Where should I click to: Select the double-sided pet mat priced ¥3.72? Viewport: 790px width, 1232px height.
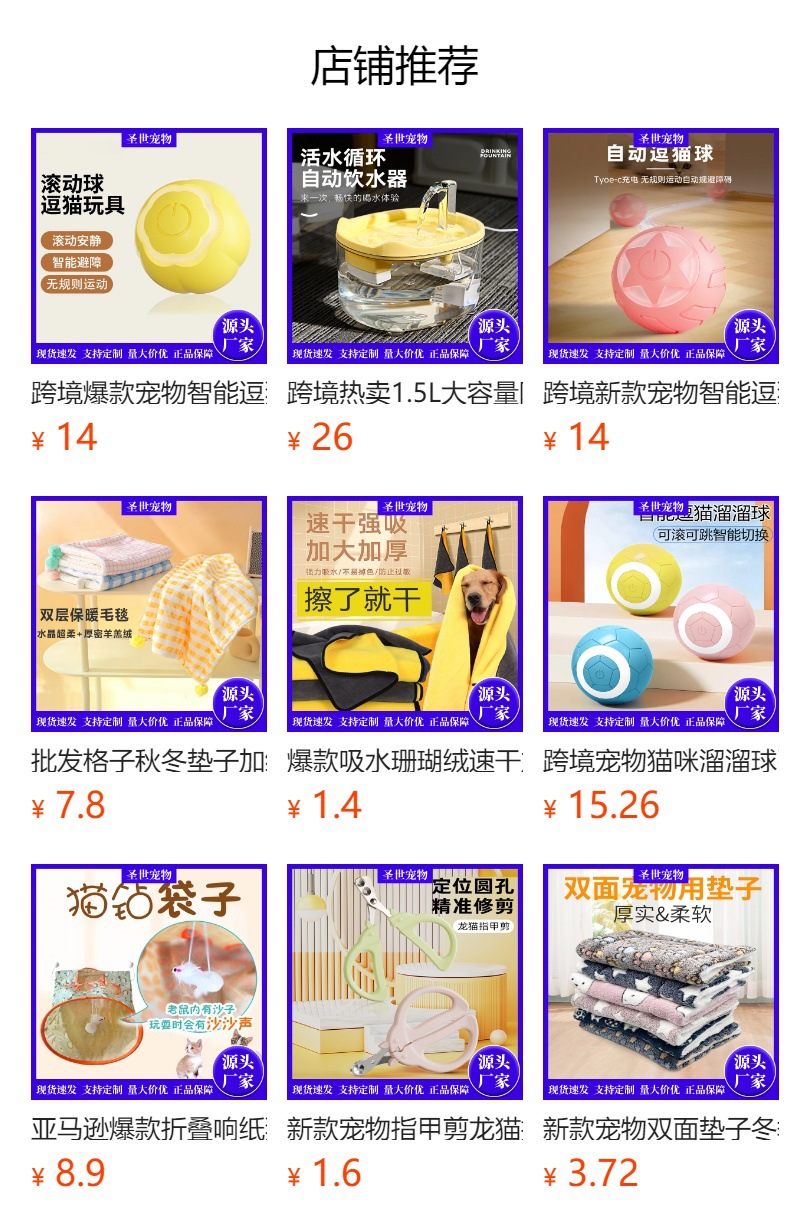pyautogui.click(x=661, y=982)
